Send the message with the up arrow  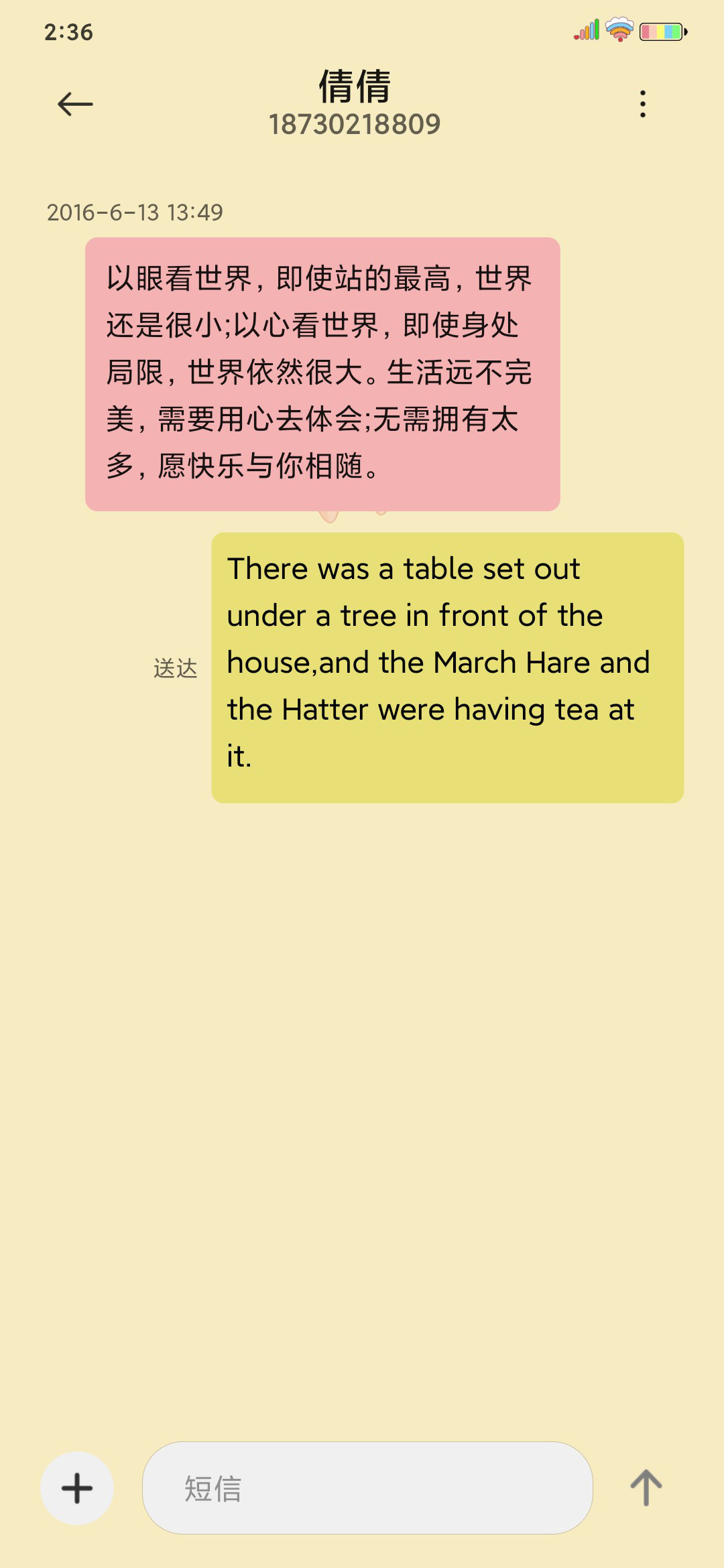[x=646, y=1488]
